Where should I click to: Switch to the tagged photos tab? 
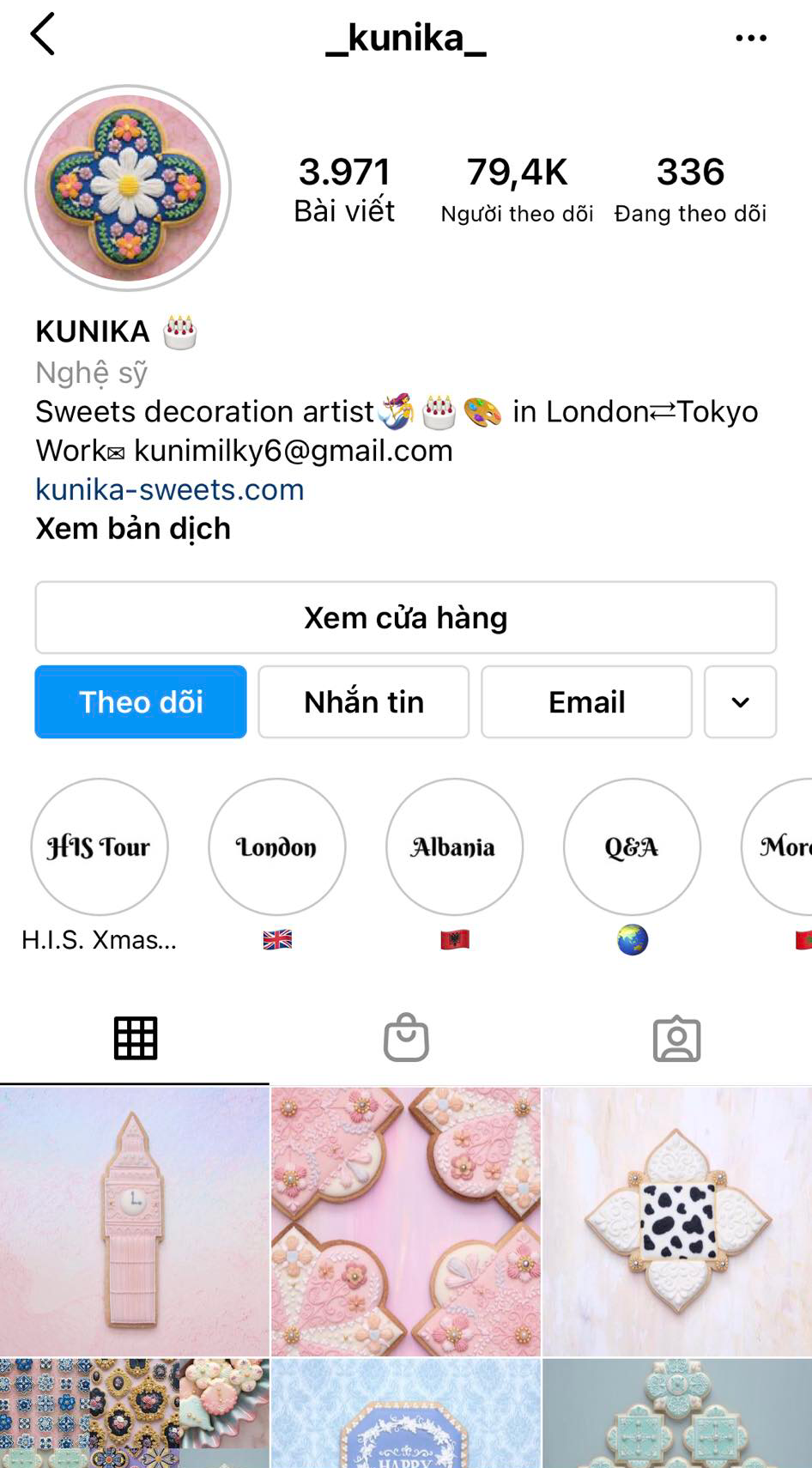tap(676, 1038)
